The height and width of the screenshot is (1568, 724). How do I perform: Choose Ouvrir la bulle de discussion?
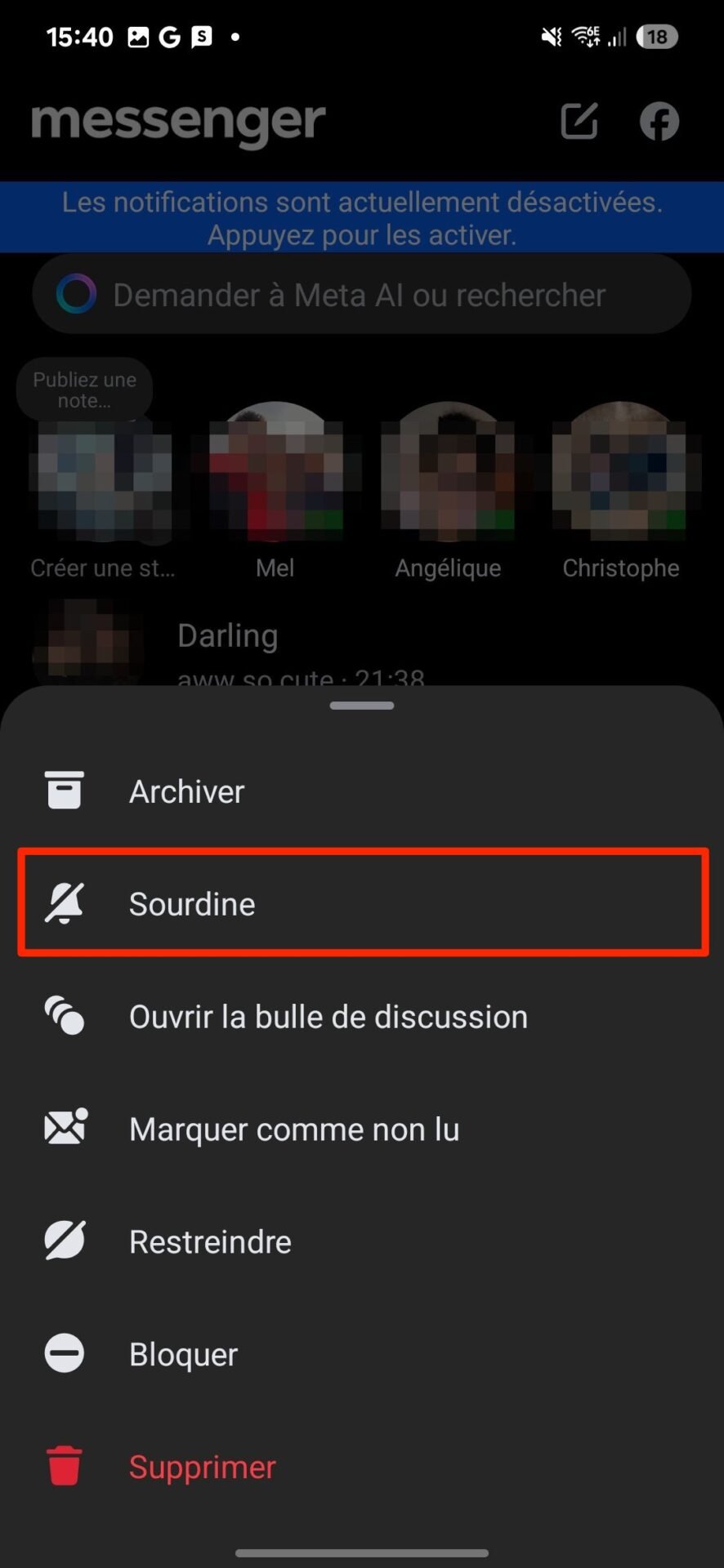coord(362,1017)
